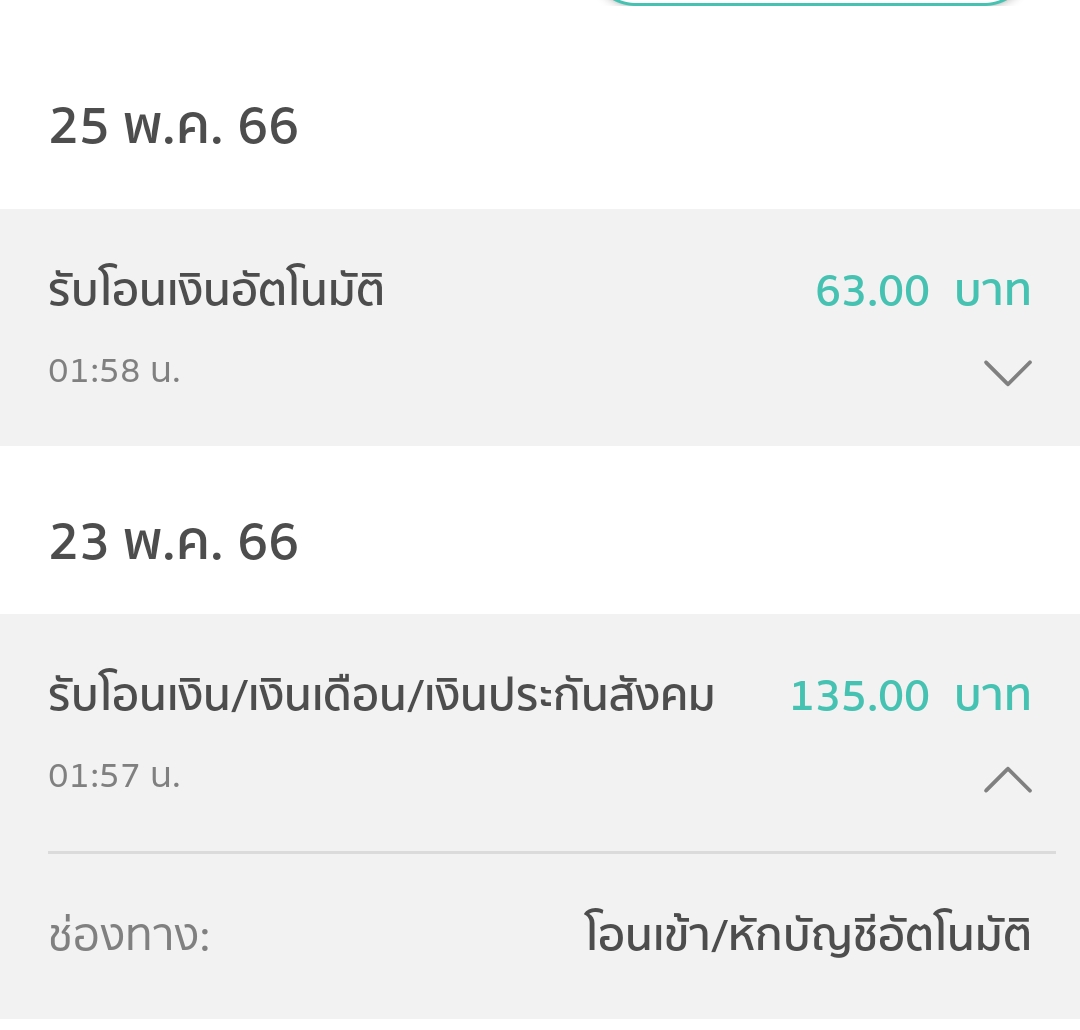Collapse the 135.00 baht transaction details
This screenshot has height=1030, width=1080.
tap(1007, 779)
